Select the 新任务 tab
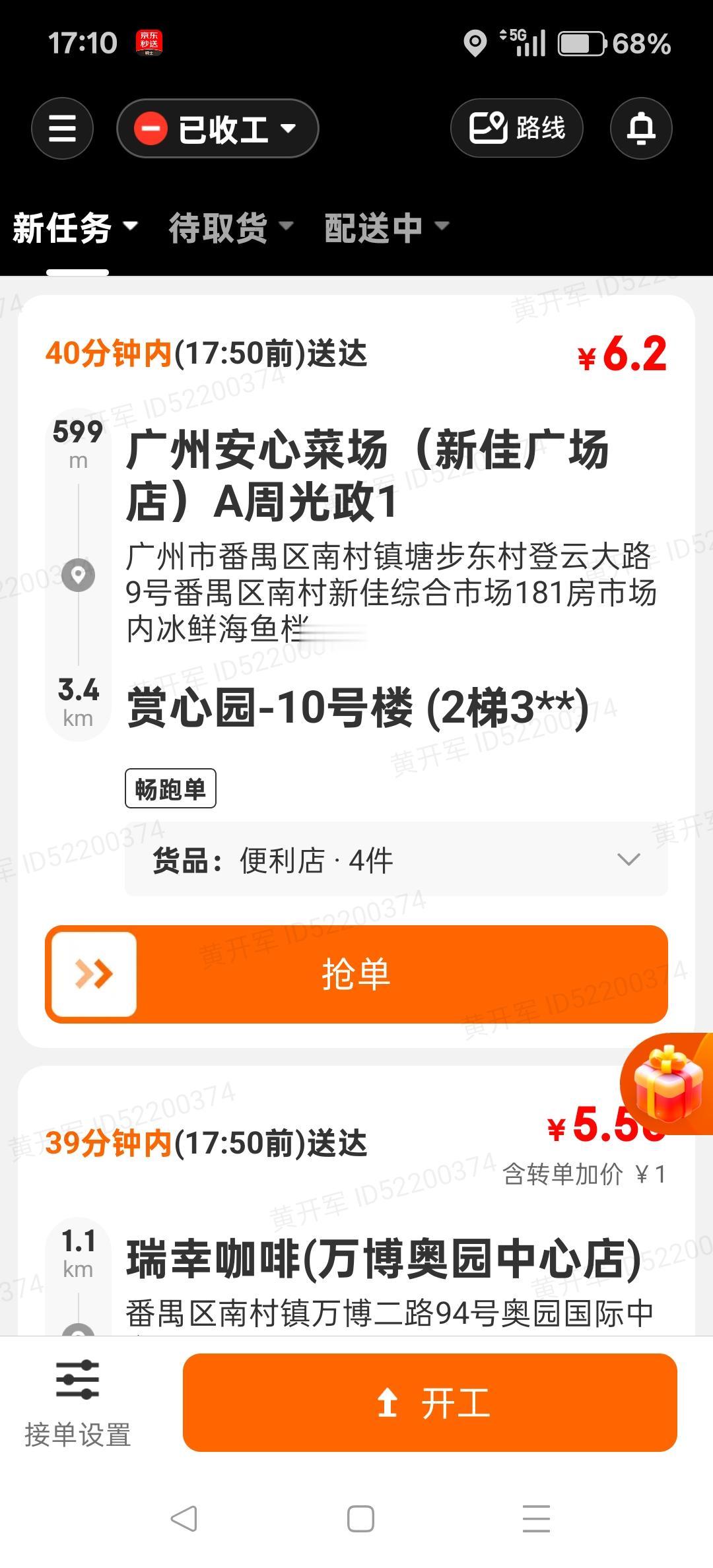Image resolution: width=713 pixels, height=1568 pixels. coord(60,228)
